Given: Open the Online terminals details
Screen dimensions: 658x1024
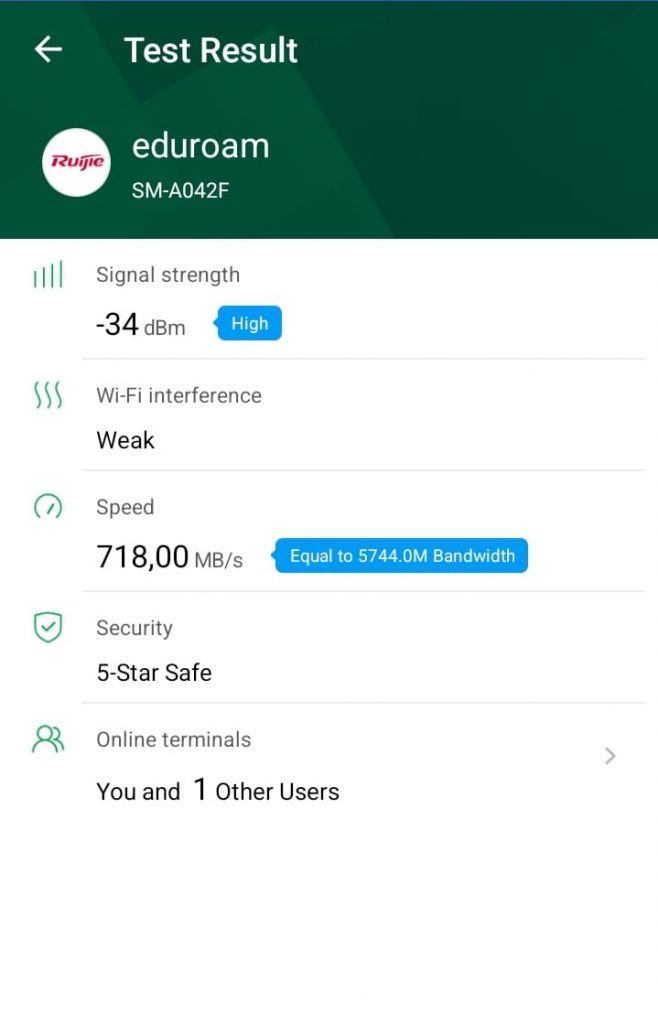Looking at the screenshot, I should click(x=610, y=756).
